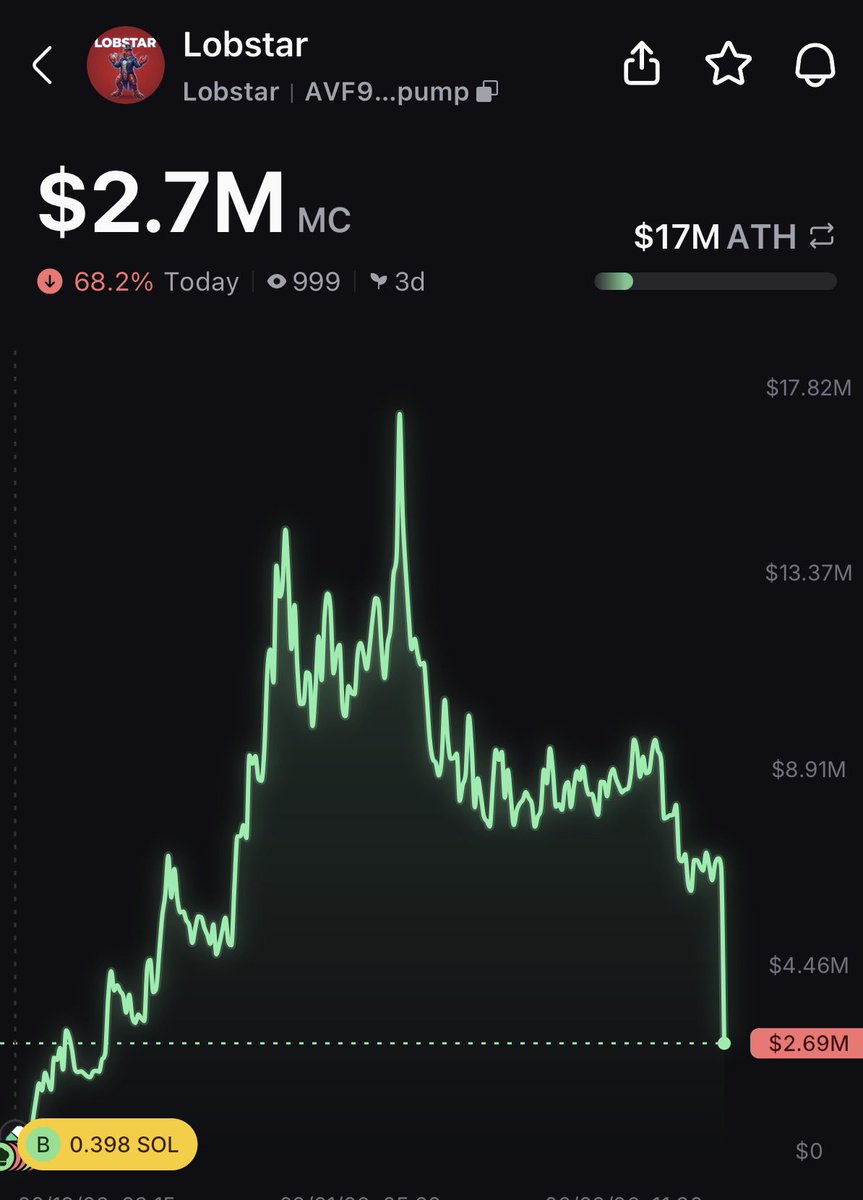This screenshot has height=1200, width=863.
Task: Open the 0.398 SOL buy marker
Action: pos(110,1144)
